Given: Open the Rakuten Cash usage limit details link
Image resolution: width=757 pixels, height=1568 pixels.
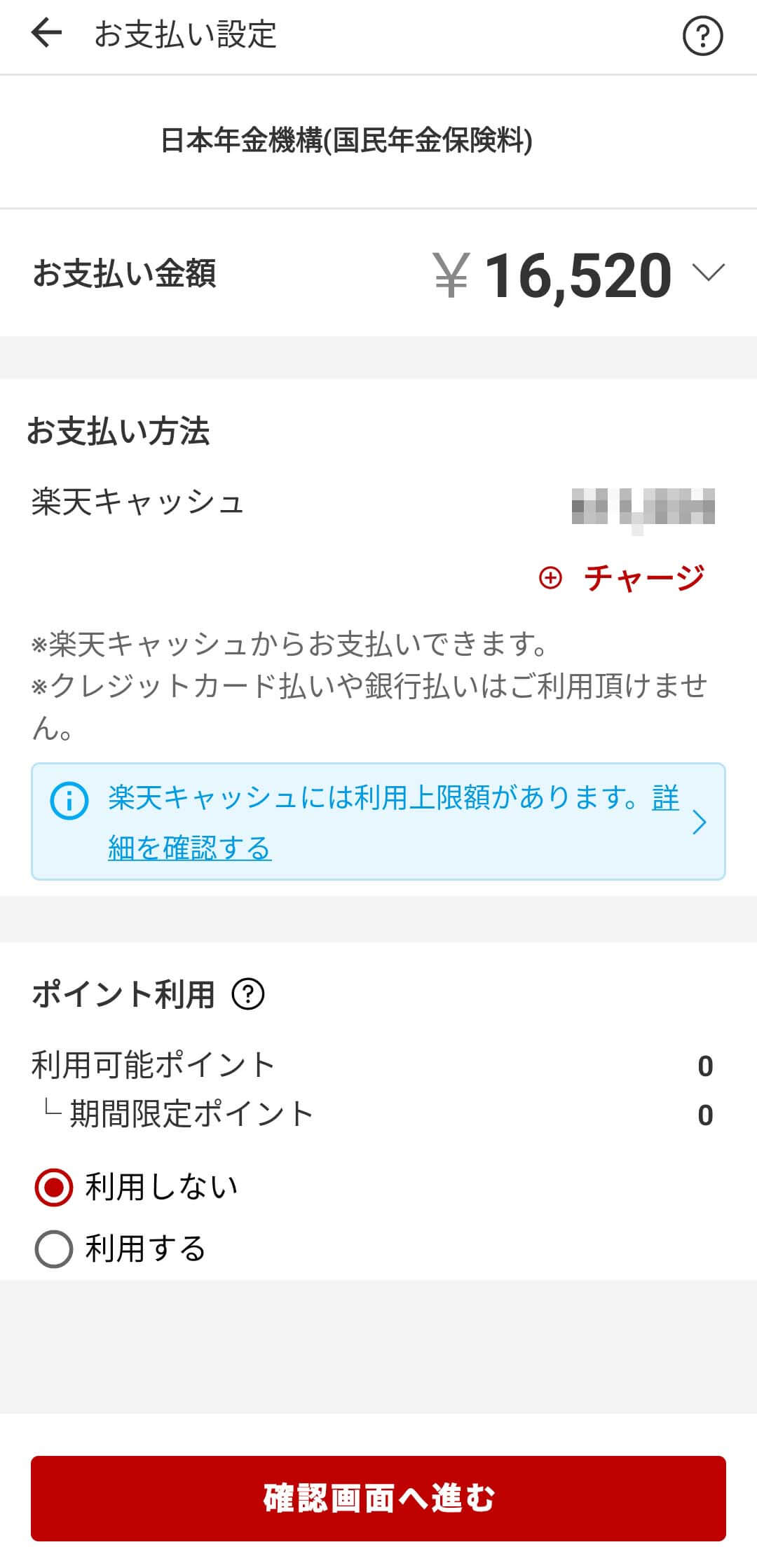Looking at the screenshot, I should pyautogui.click(x=378, y=821).
